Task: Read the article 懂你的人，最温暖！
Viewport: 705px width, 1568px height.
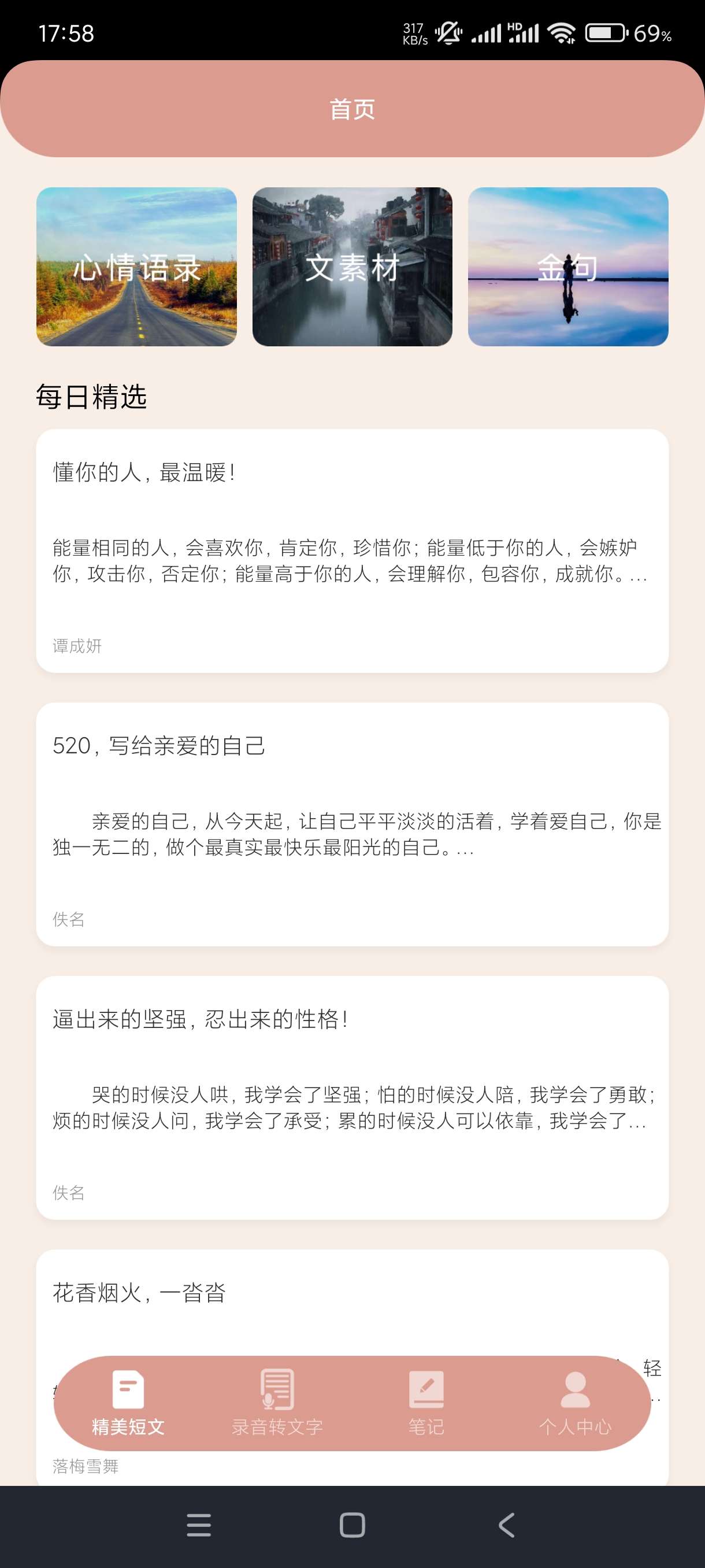Action: coord(352,550)
